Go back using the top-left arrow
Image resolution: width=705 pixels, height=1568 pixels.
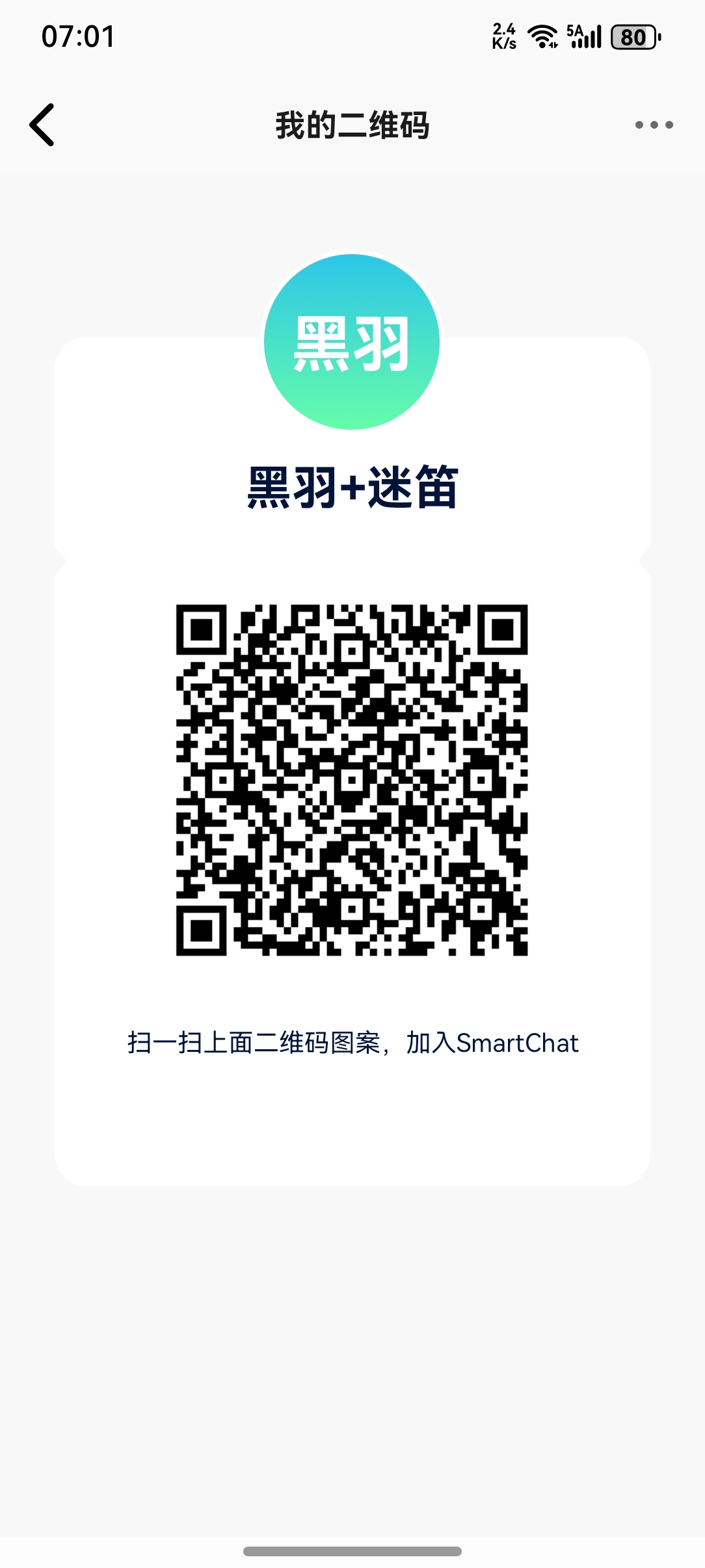[42, 125]
